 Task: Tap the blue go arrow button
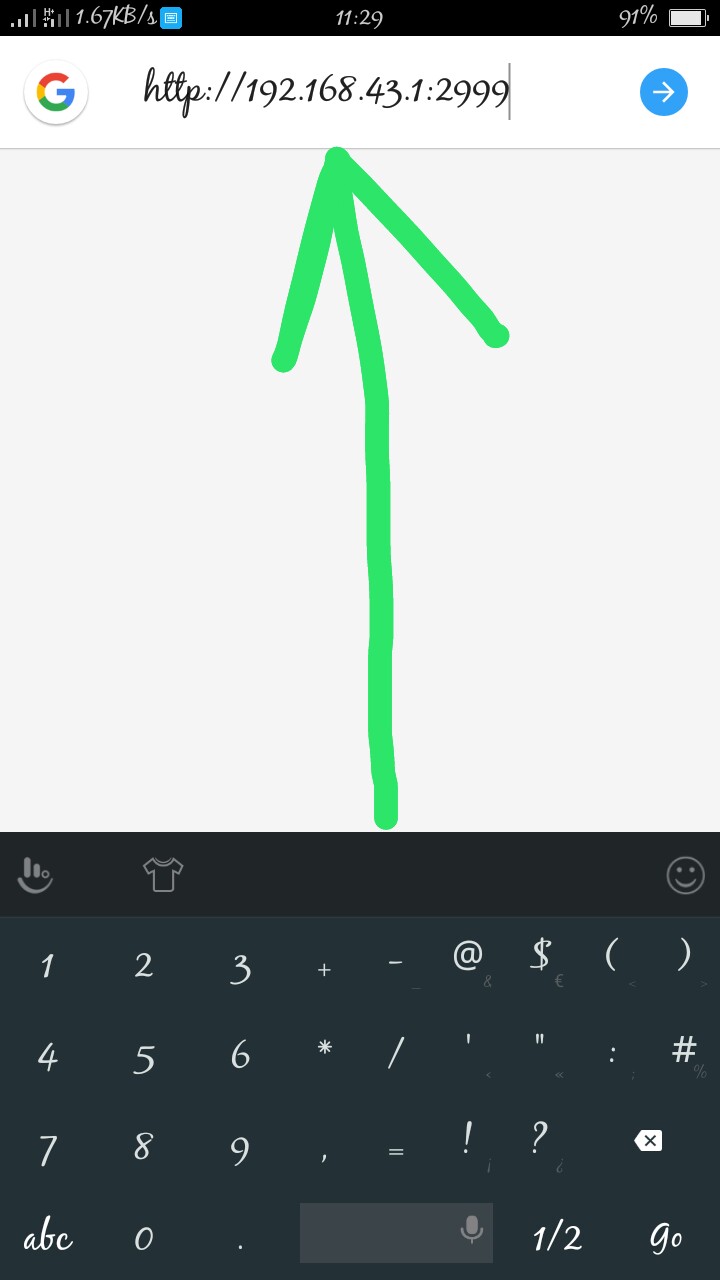pos(663,92)
